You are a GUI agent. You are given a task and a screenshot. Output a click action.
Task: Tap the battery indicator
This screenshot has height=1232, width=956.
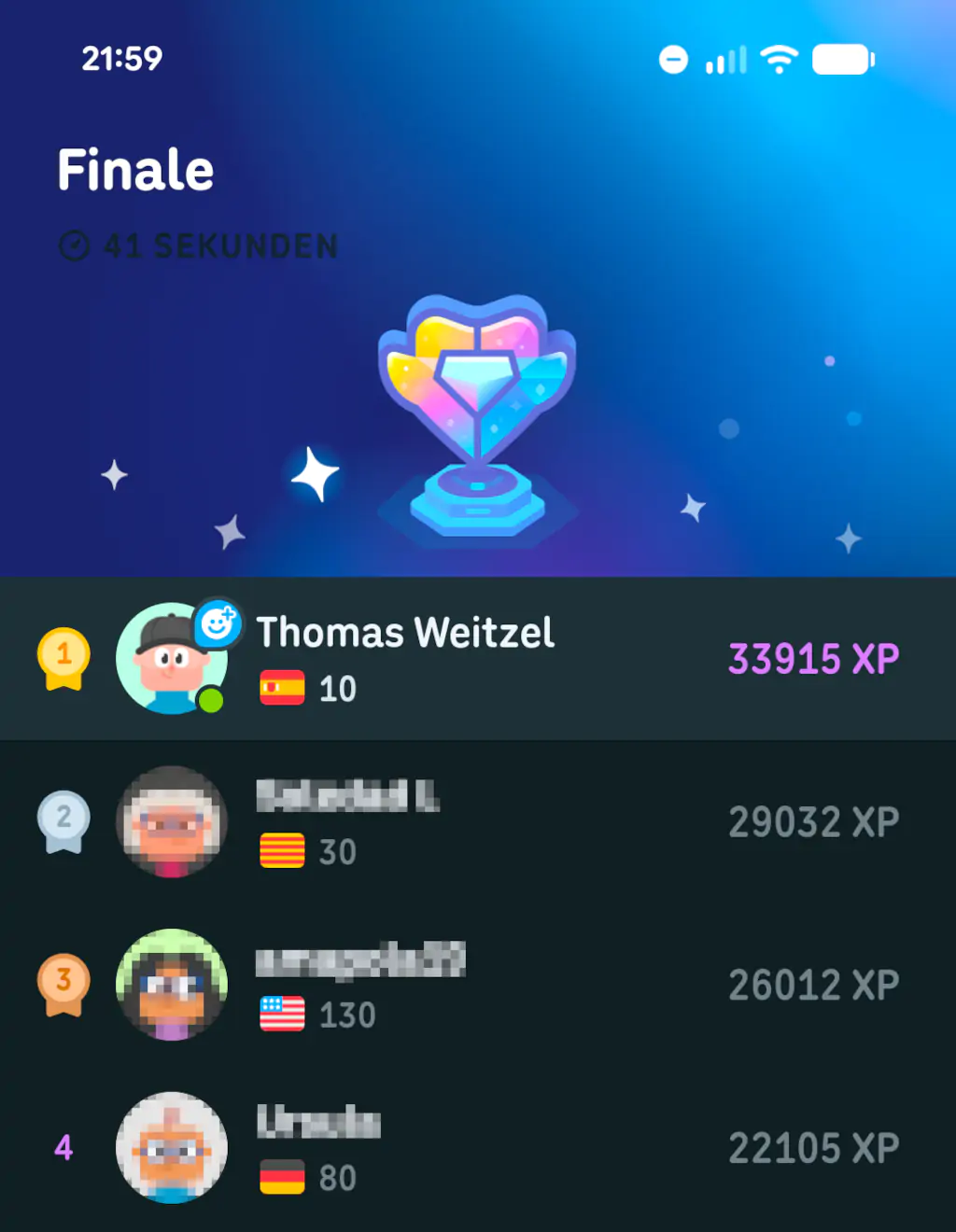coord(843,60)
